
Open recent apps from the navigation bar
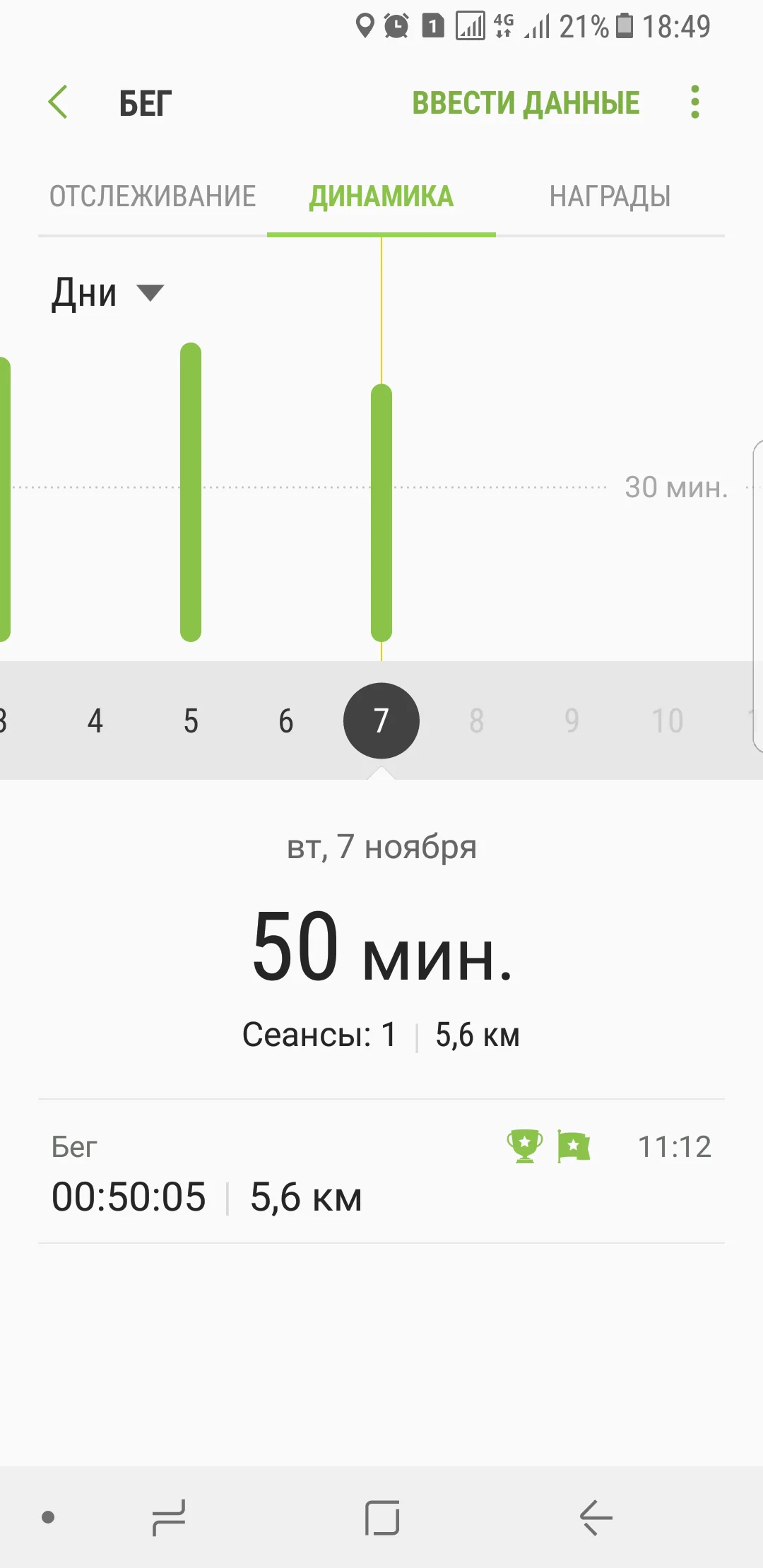[x=169, y=1517]
